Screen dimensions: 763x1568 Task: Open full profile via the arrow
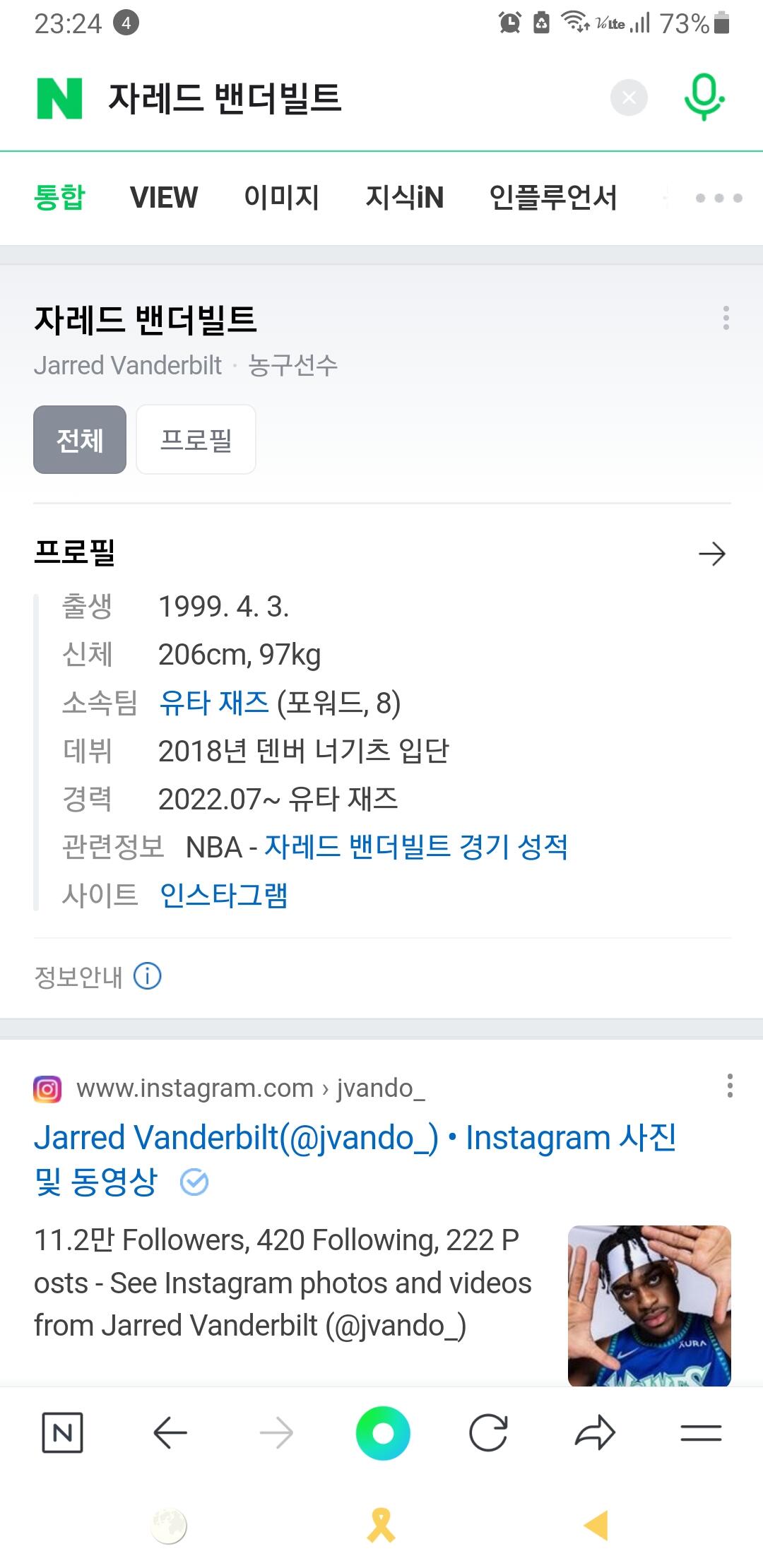tap(711, 554)
